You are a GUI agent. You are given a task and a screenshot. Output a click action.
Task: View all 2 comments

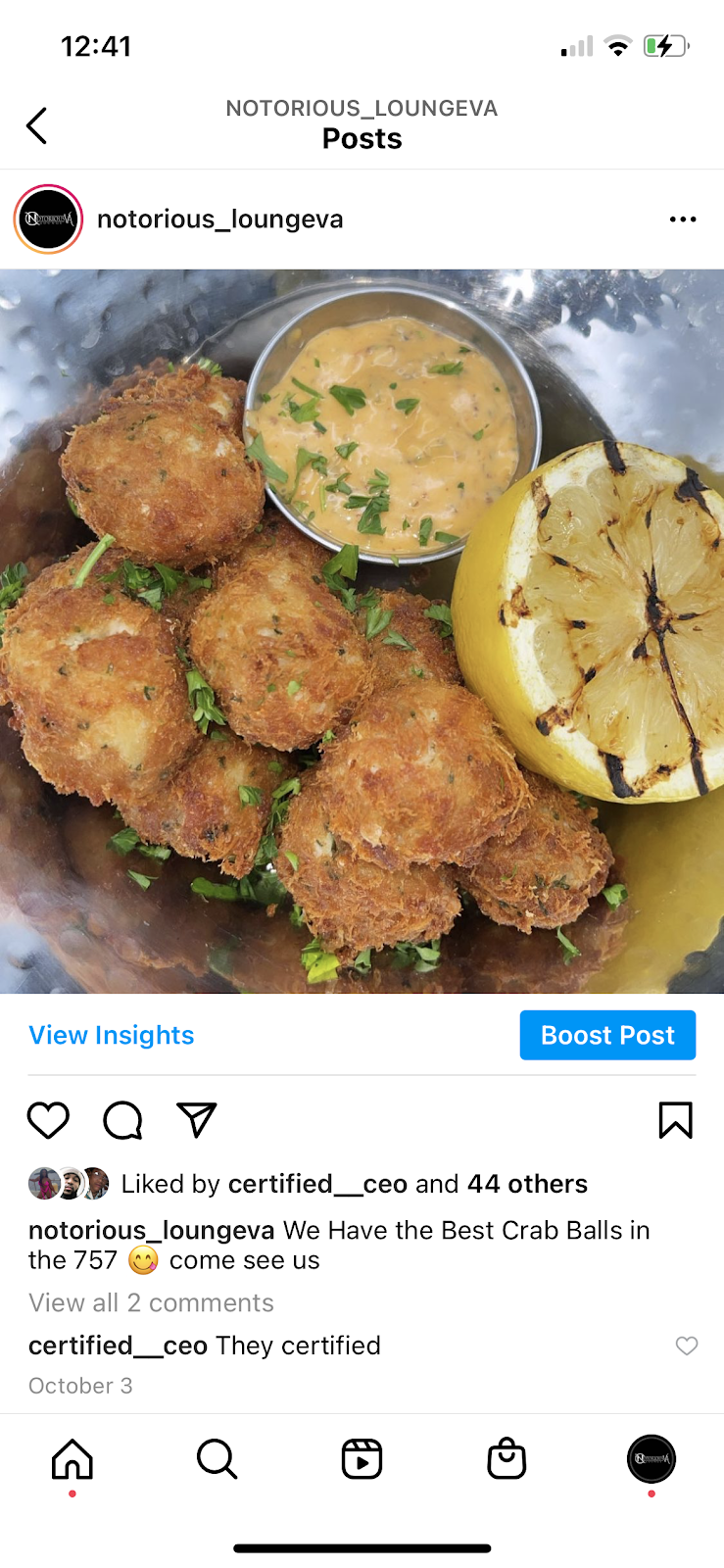(x=151, y=1303)
